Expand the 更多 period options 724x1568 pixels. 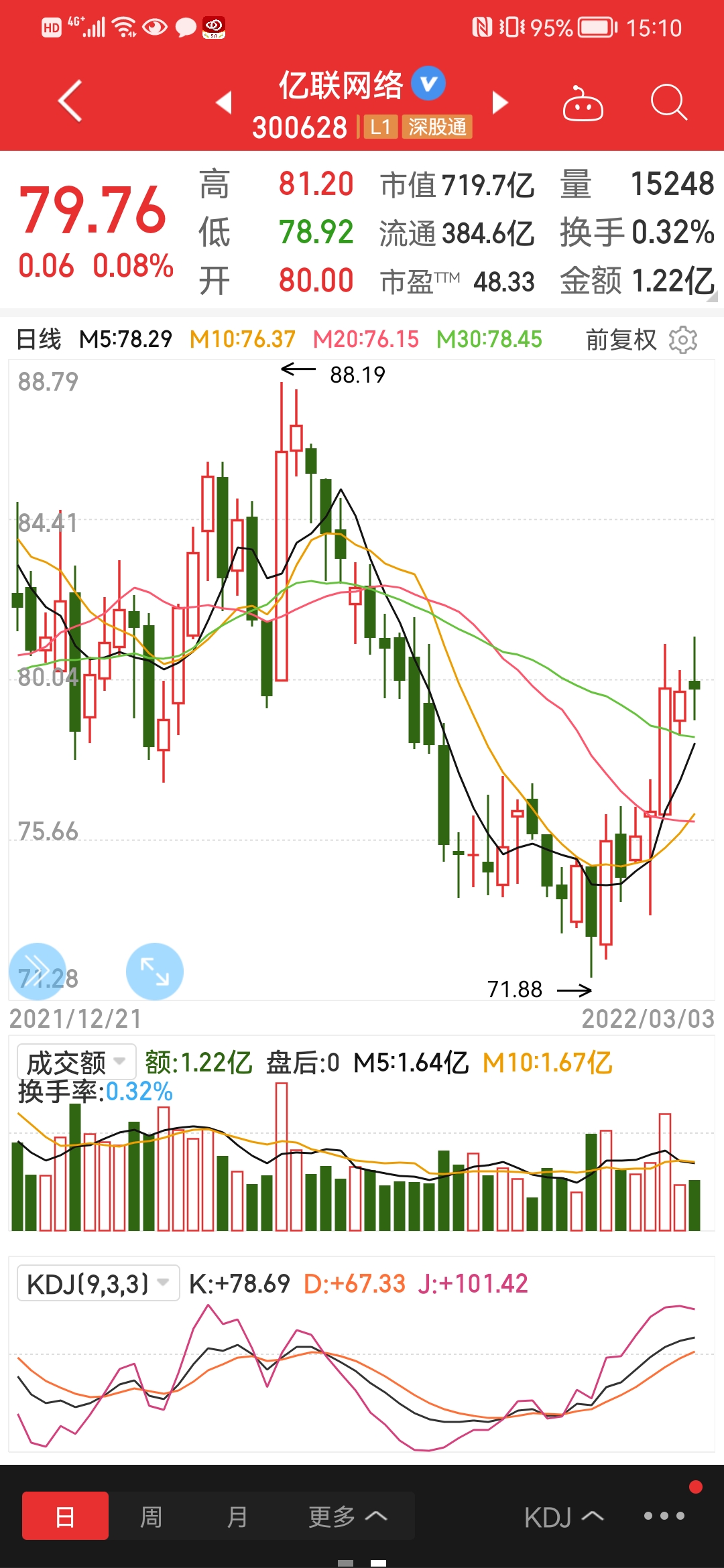tap(347, 1516)
